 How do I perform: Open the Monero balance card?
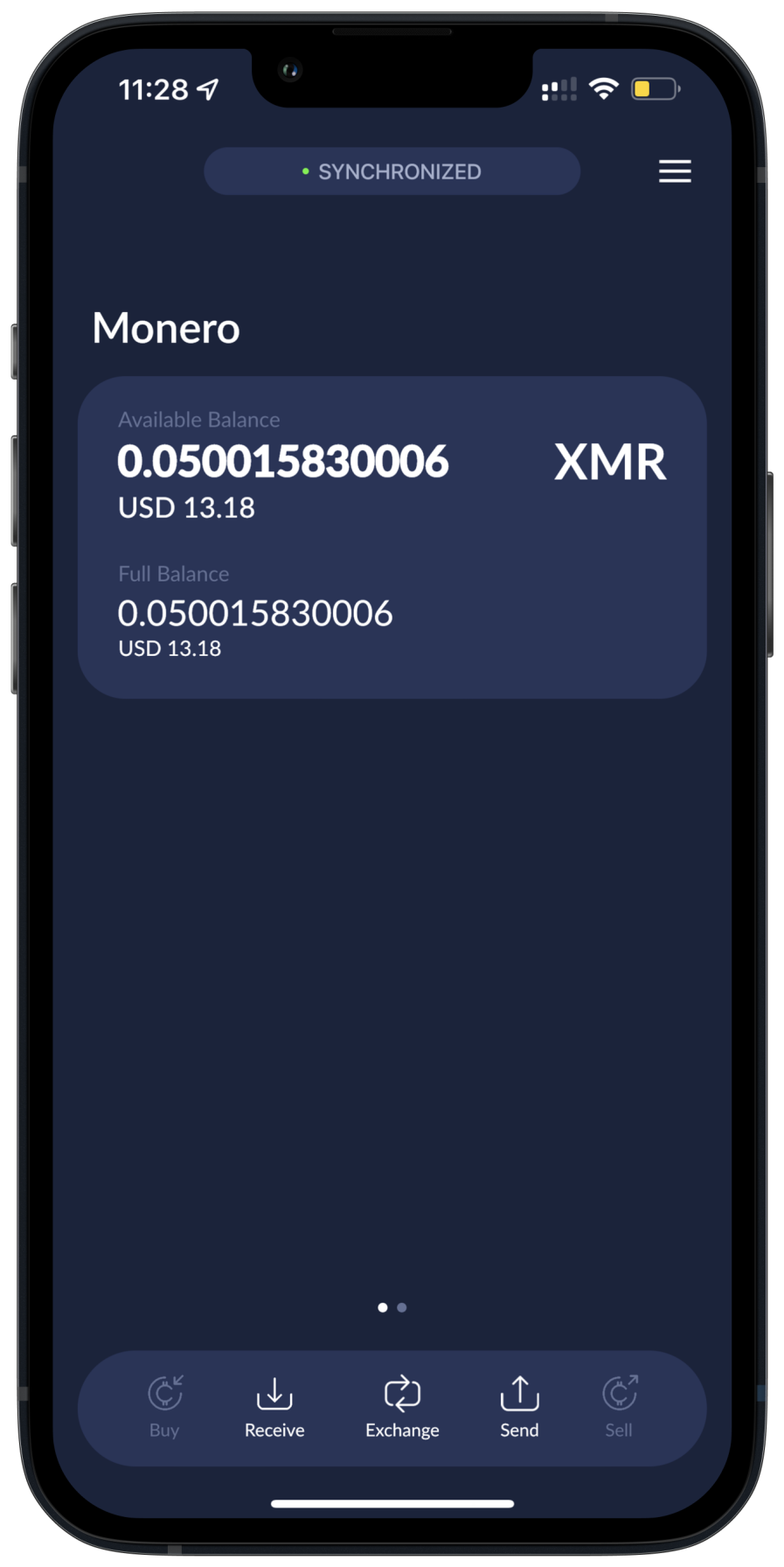coord(392,537)
